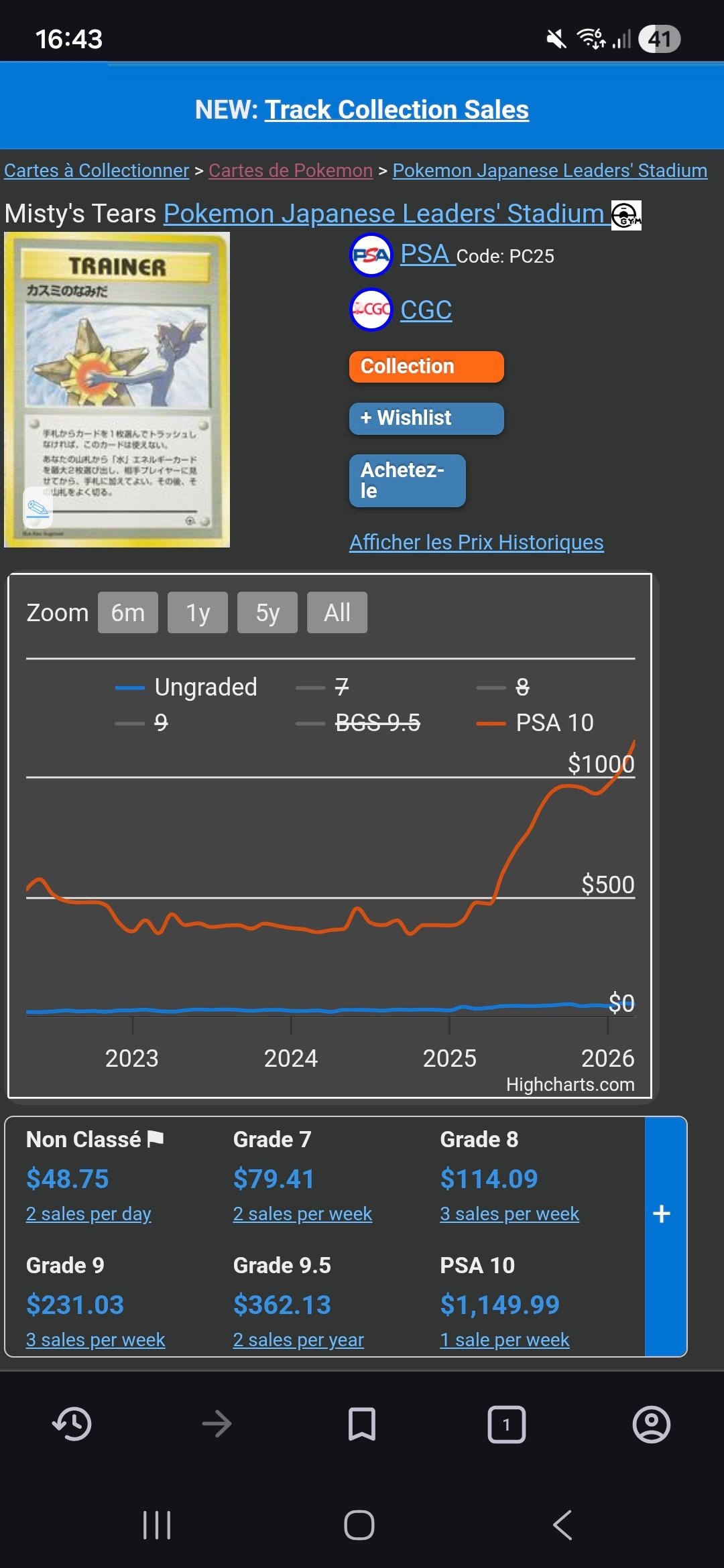Image resolution: width=724 pixels, height=1568 pixels.
Task: Open the Misty's Tears card image
Action: 117,390
